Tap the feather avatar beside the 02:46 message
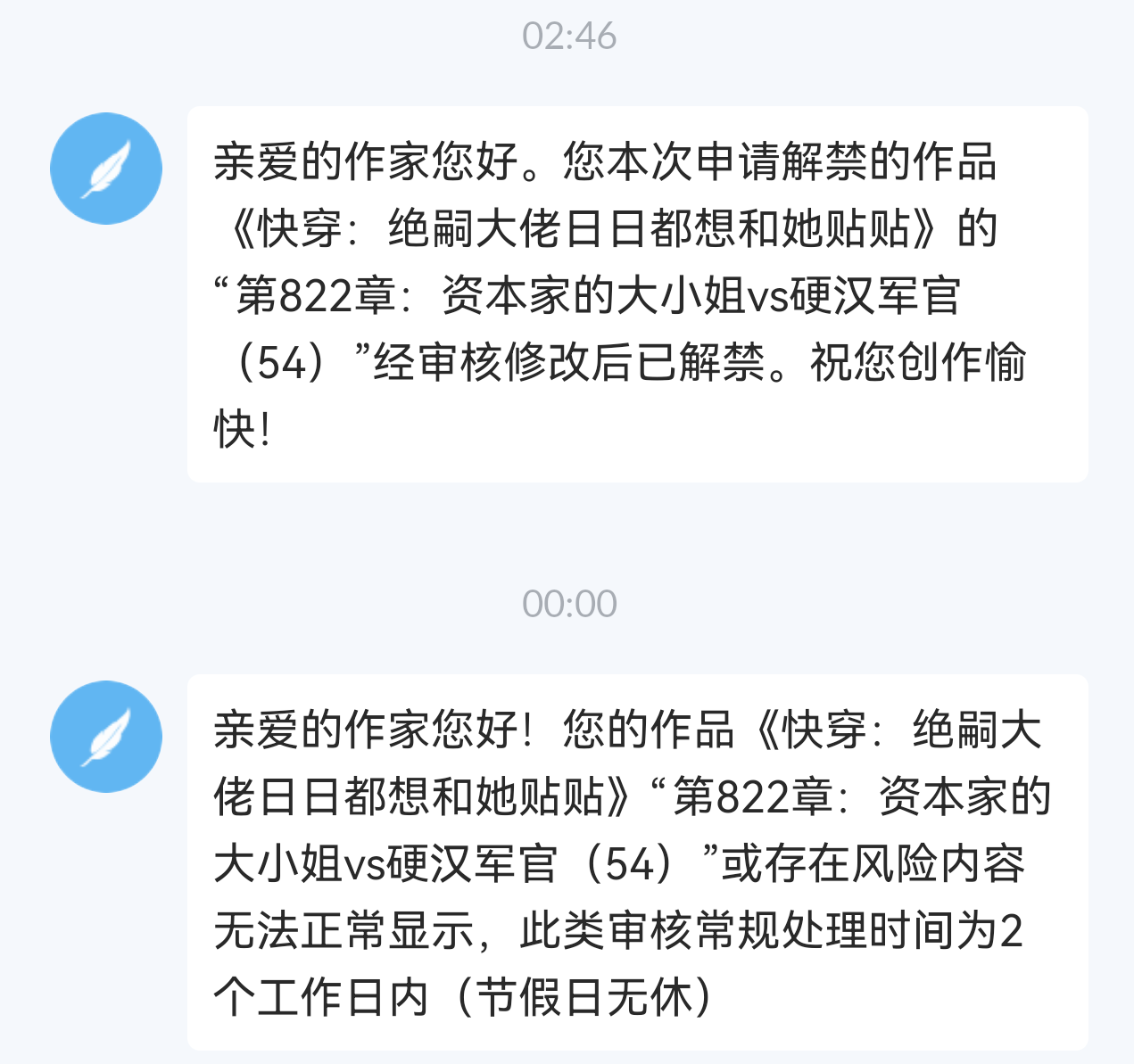The width and height of the screenshot is (1134, 1064). pyautogui.click(x=106, y=169)
